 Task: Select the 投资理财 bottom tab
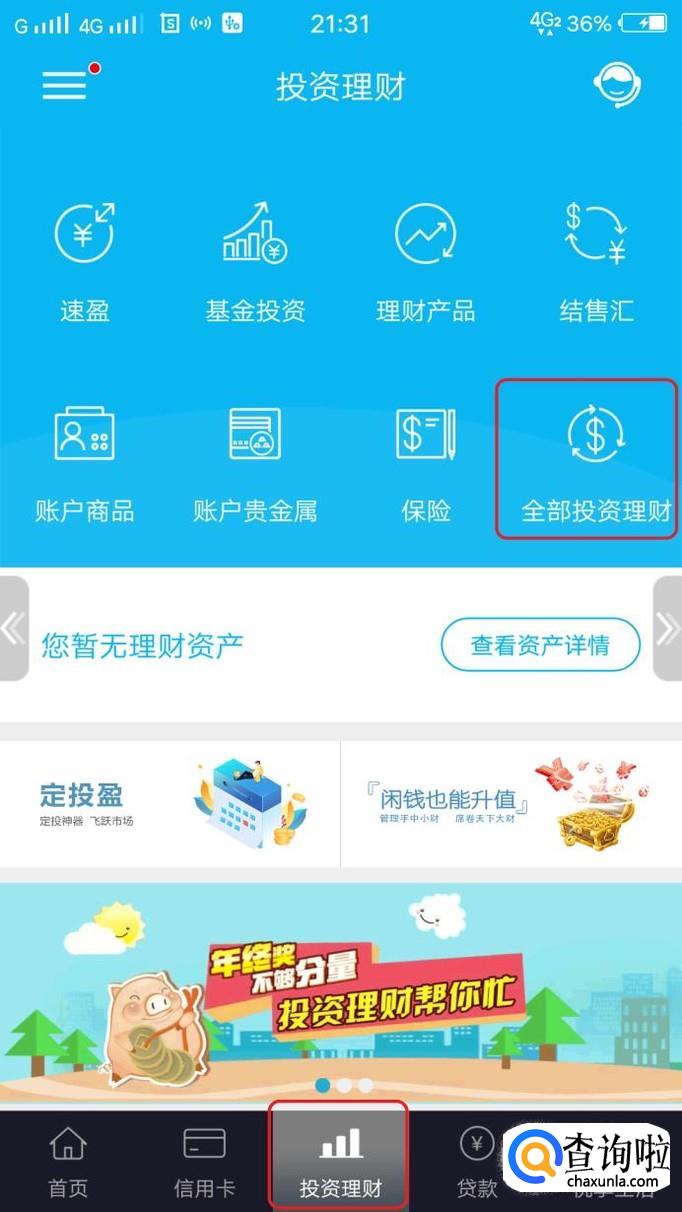pyautogui.click(x=340, y=1160)
